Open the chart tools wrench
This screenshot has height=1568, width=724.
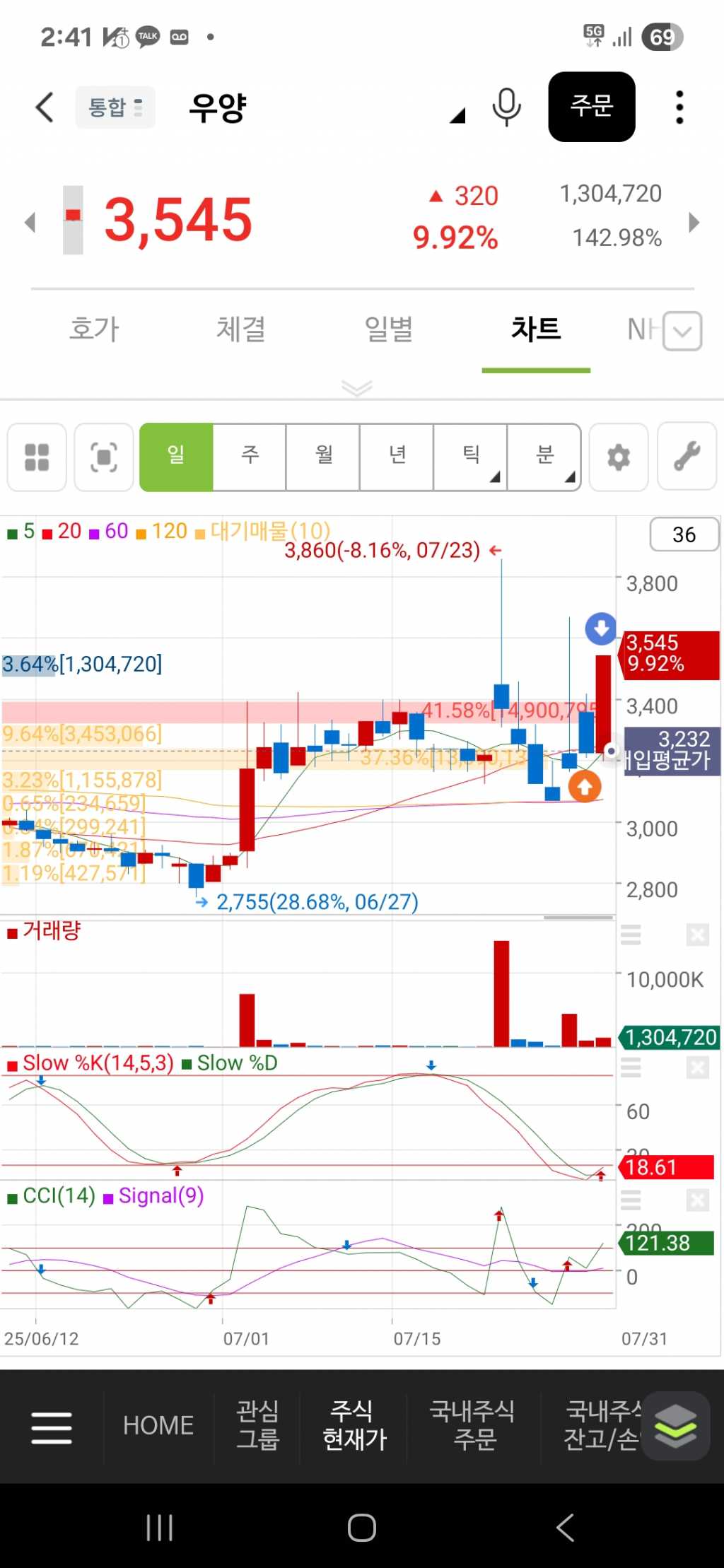687,457
